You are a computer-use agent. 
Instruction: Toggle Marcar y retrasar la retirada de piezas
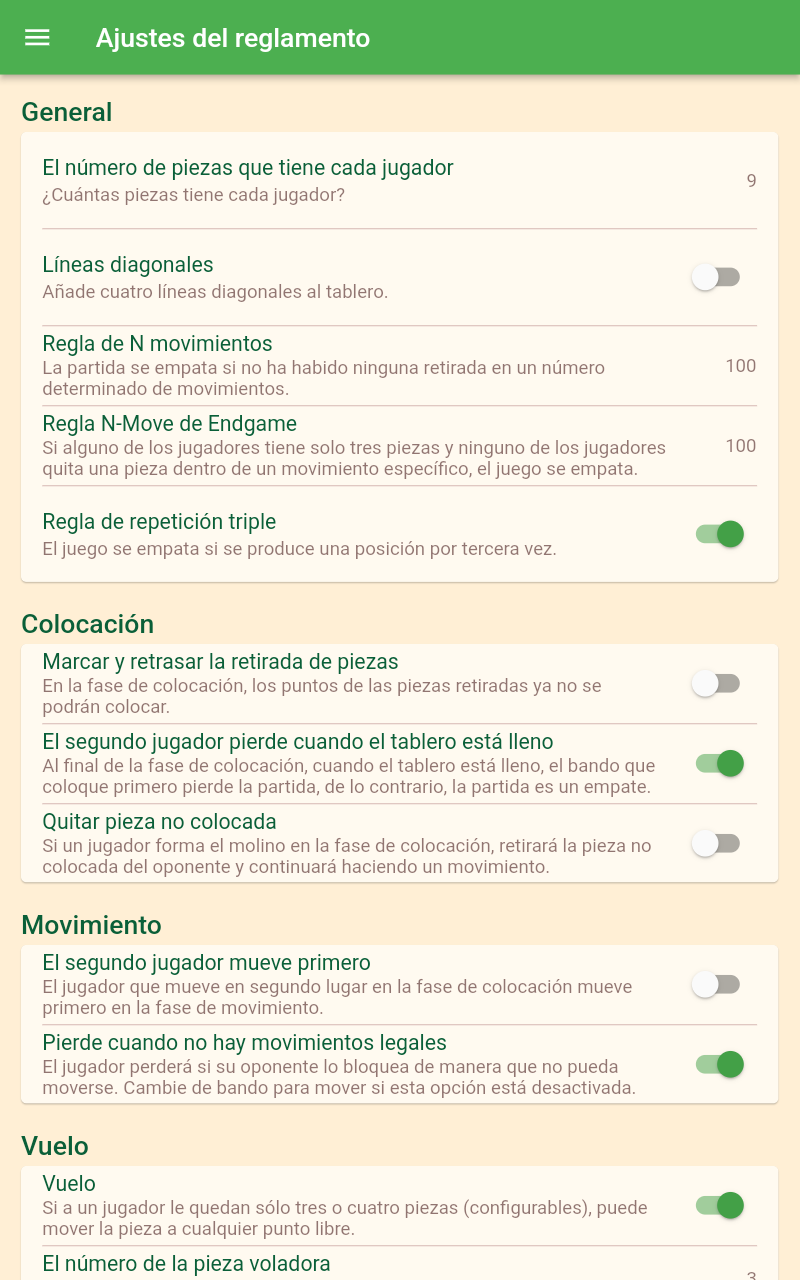[716, 684]
